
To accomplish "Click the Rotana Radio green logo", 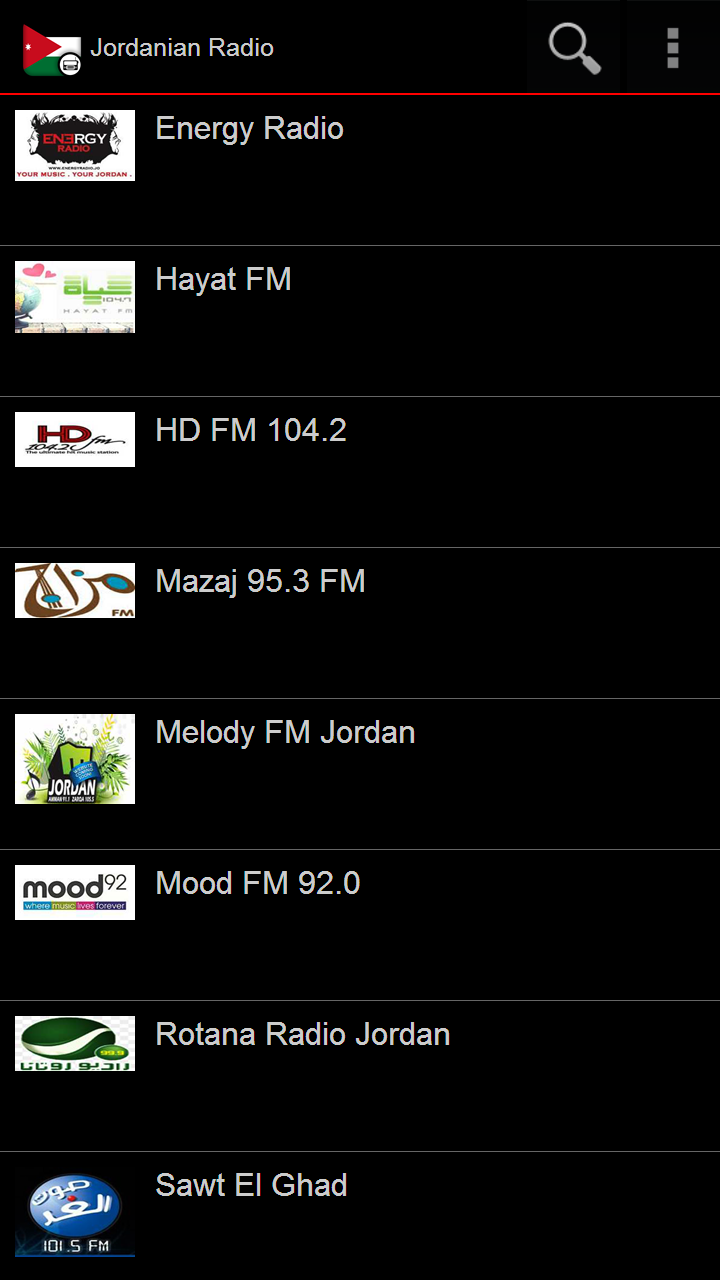I will [x=74, y=1043].
